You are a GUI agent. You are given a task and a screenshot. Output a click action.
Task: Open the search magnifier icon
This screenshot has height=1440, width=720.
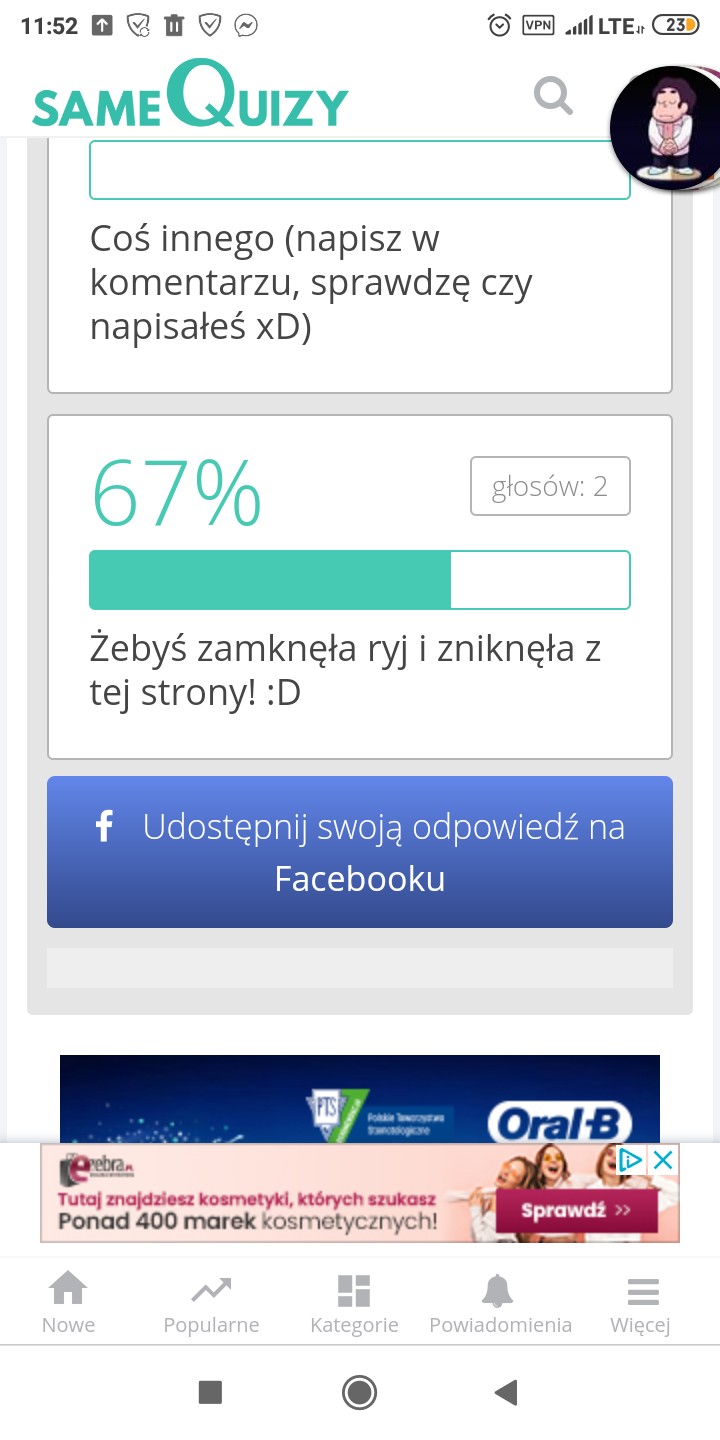tap(553, 97)
